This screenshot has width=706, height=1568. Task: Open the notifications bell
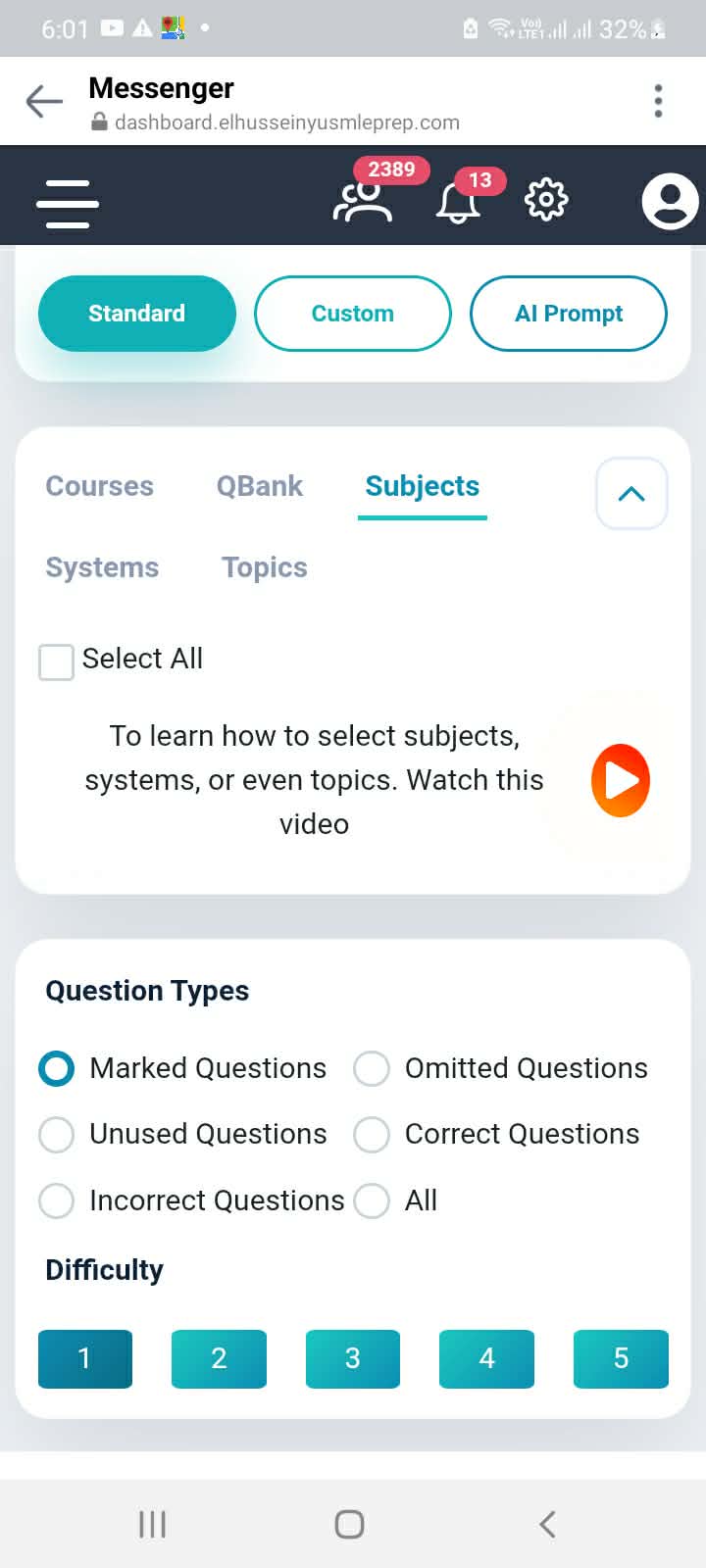(458, 202)
